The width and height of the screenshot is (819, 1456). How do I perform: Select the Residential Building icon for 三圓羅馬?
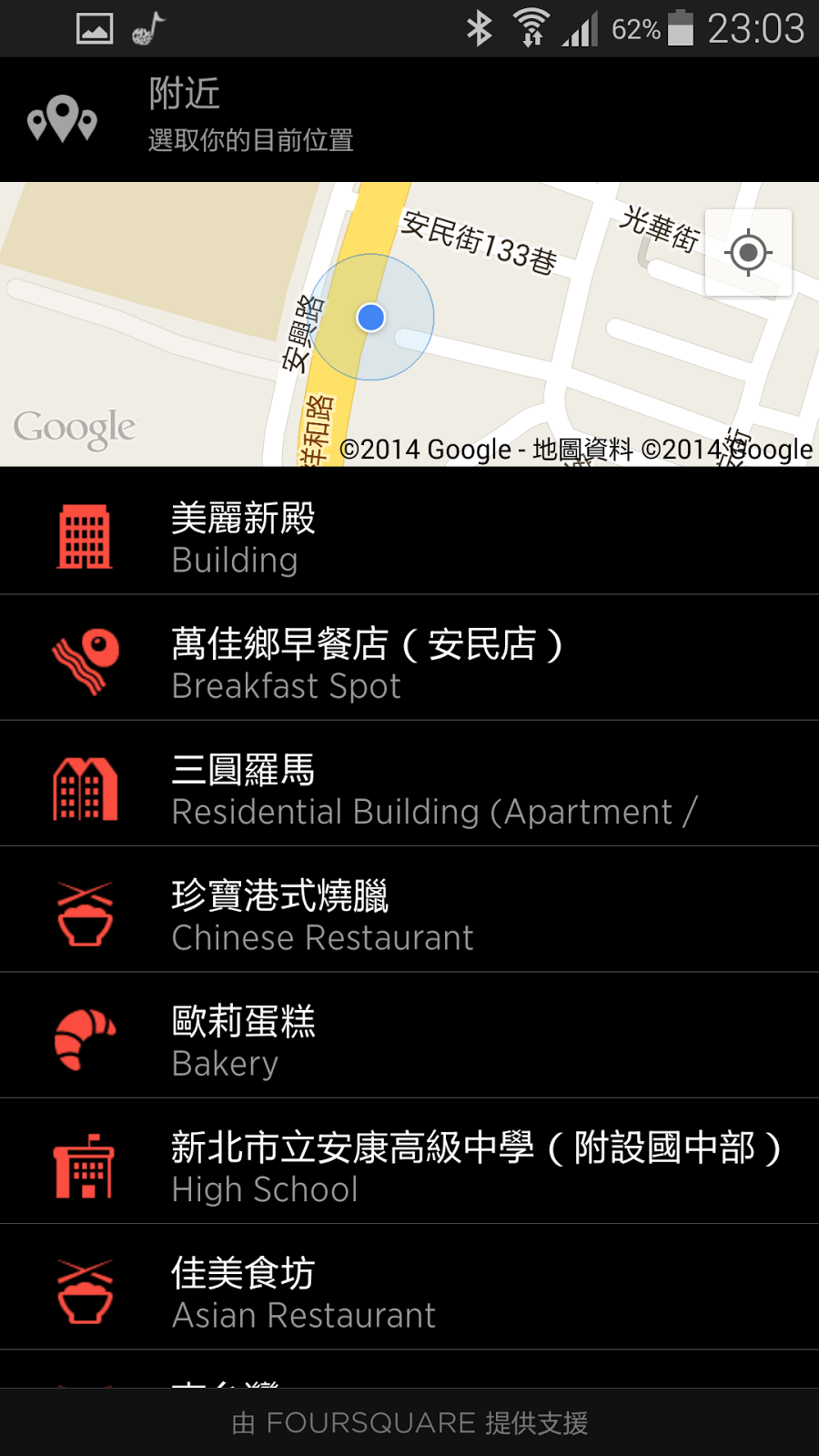[85, 784]
